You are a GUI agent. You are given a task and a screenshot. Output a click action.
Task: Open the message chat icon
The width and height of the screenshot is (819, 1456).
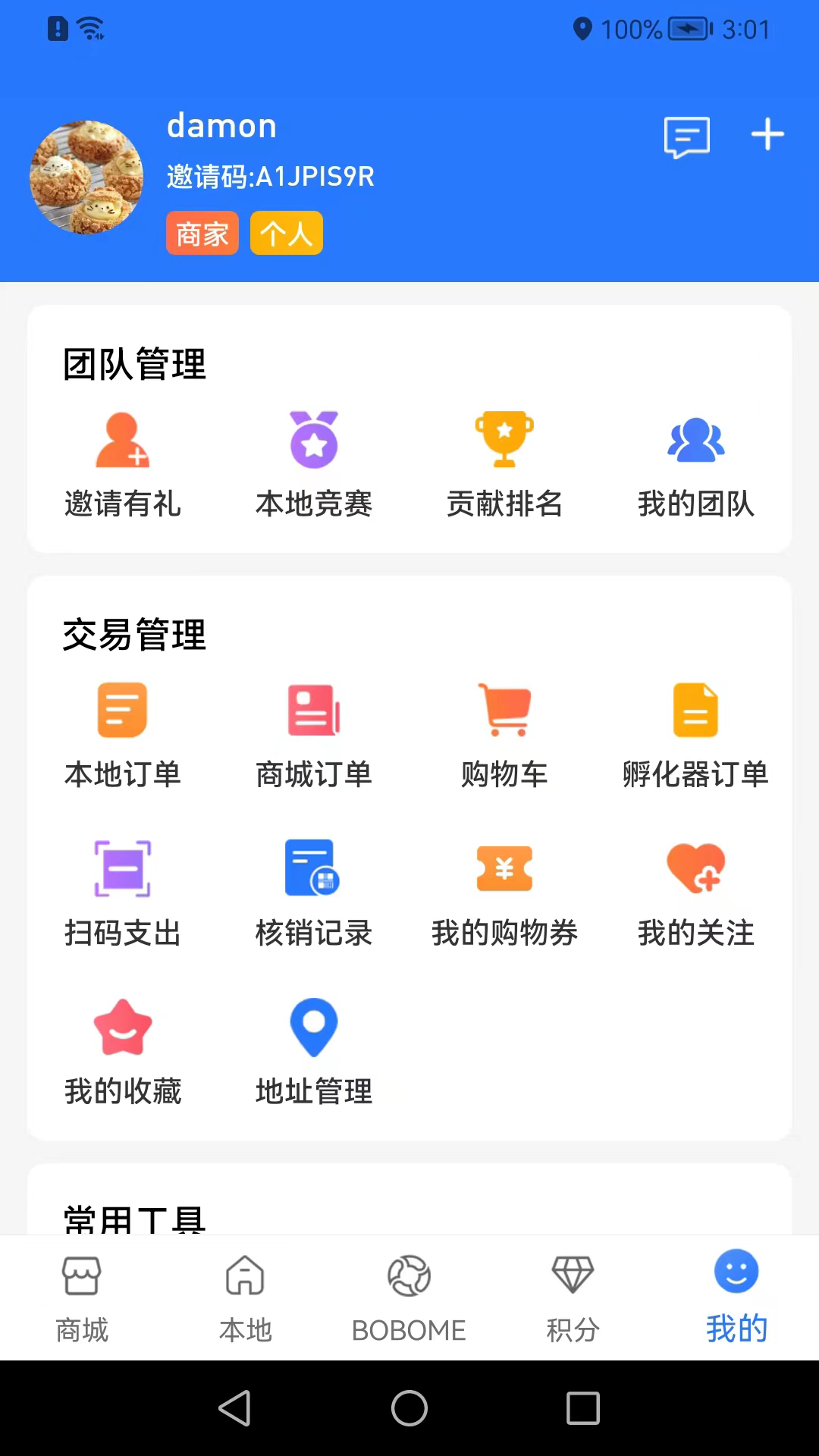686,136
